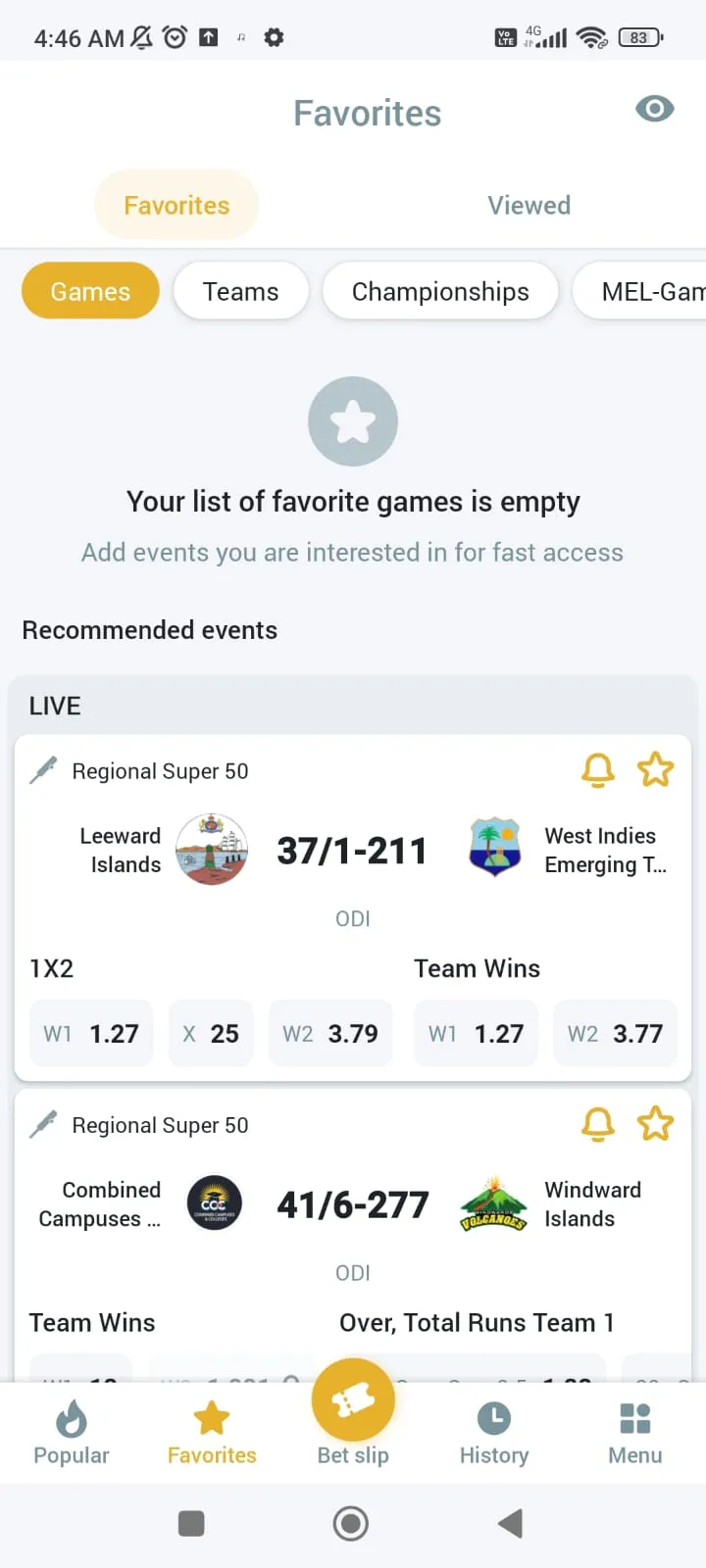Bet on 1X2 W1 at 1.27
The image size is (706, 1568).
point(91,1034)
